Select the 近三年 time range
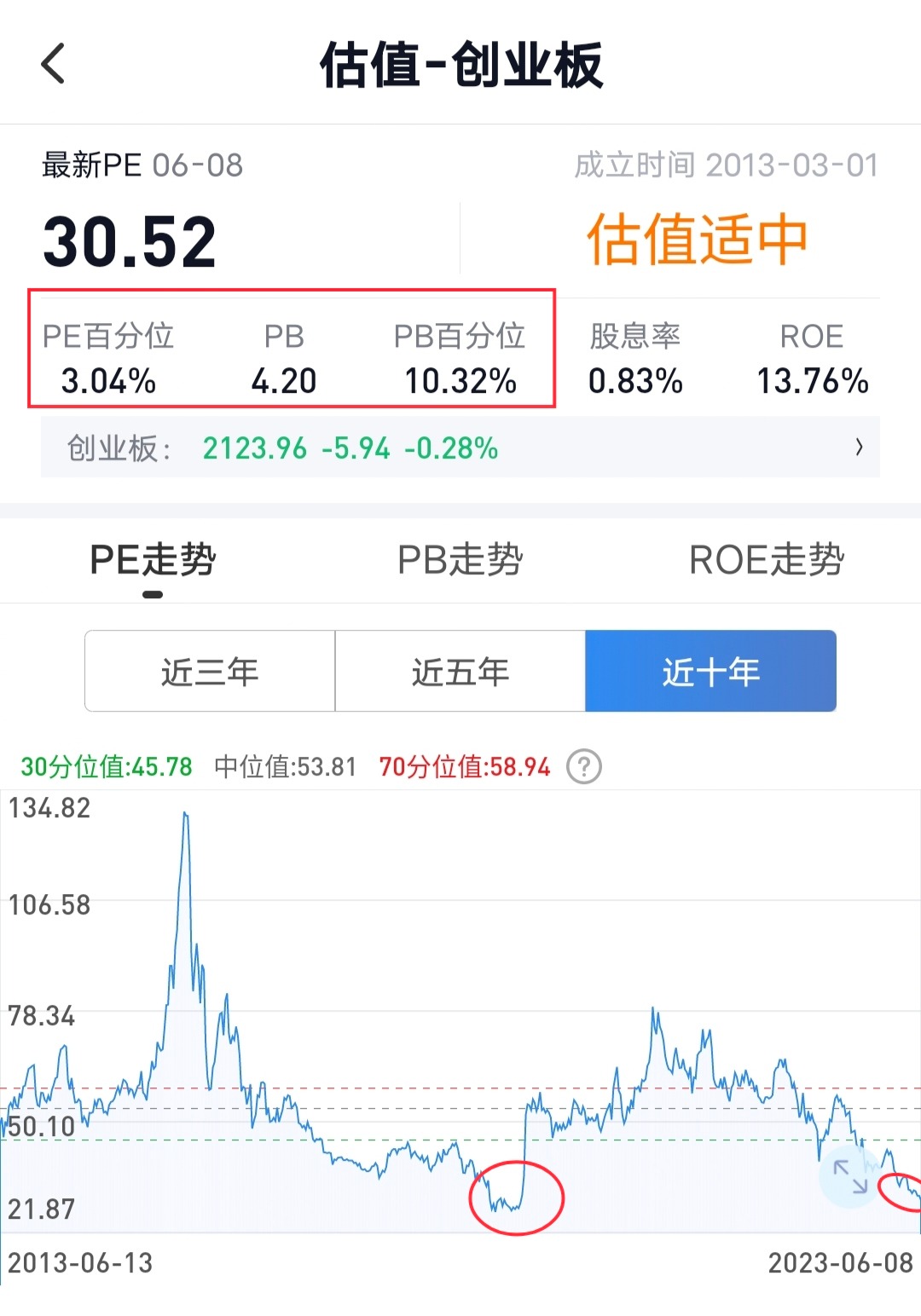The image size is (921, 1316). point(209,671)
